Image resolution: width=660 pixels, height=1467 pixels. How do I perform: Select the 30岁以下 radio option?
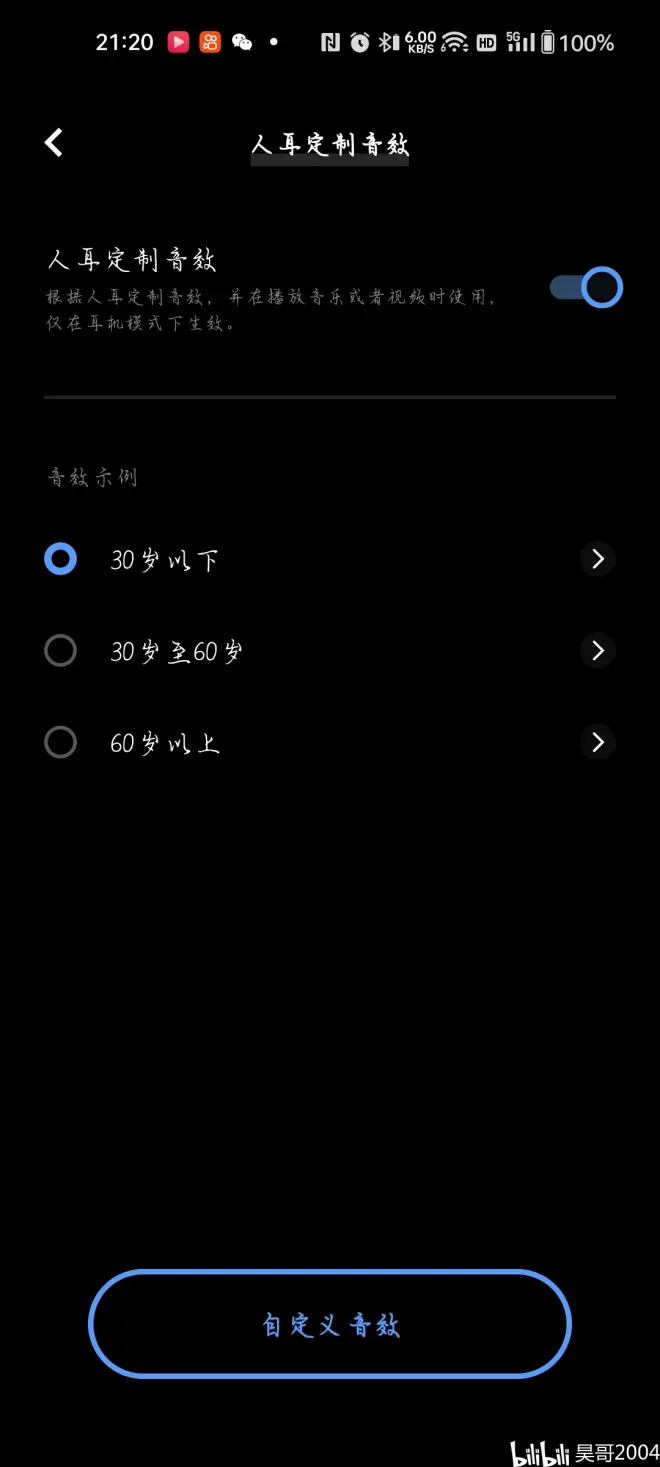[x=61, y=559]
